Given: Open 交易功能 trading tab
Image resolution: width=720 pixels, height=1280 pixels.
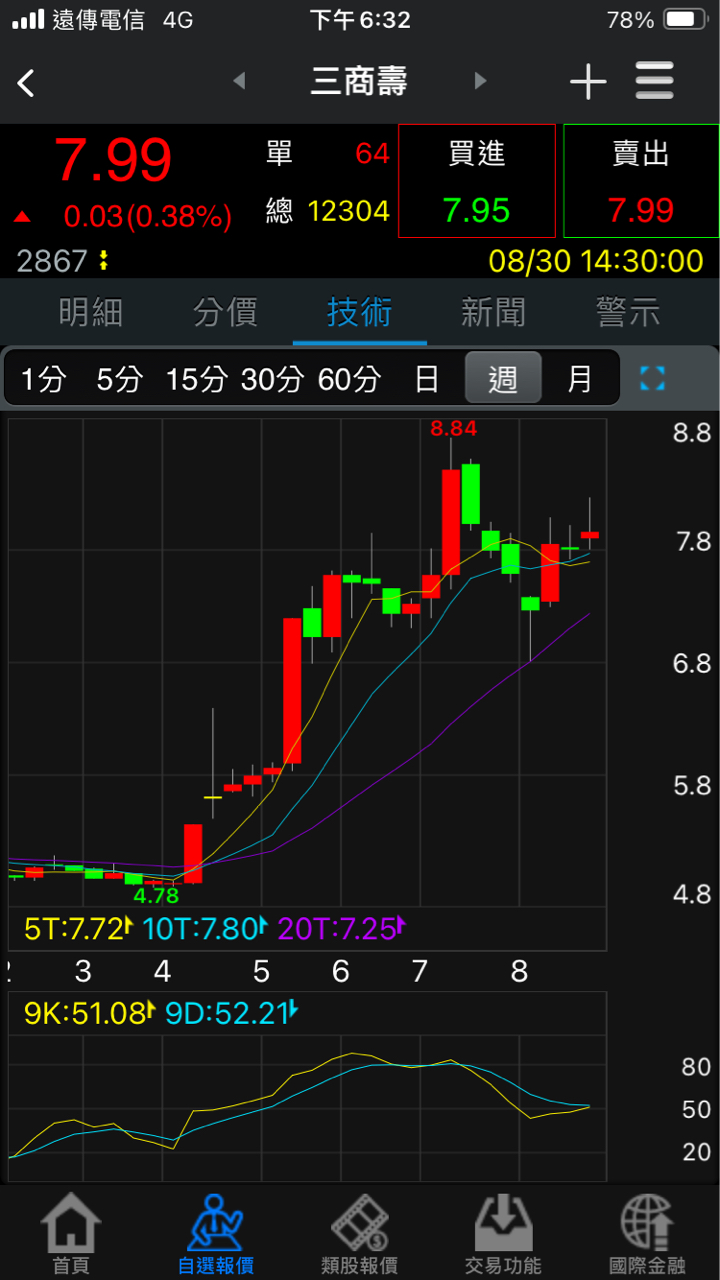Looking at the screenshot, I should pos(503,1233).
